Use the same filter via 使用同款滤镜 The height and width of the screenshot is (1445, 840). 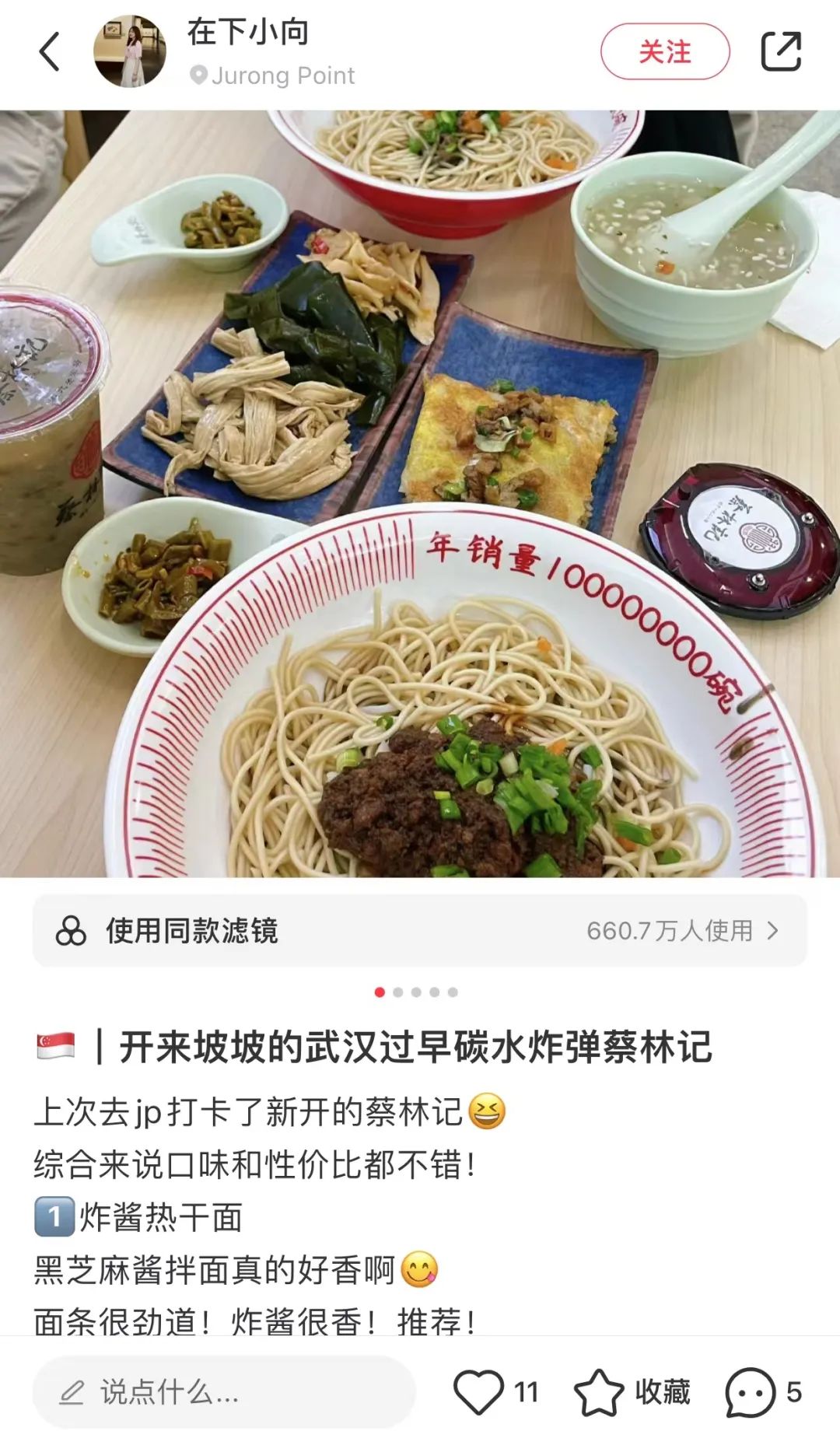[419, 930]
